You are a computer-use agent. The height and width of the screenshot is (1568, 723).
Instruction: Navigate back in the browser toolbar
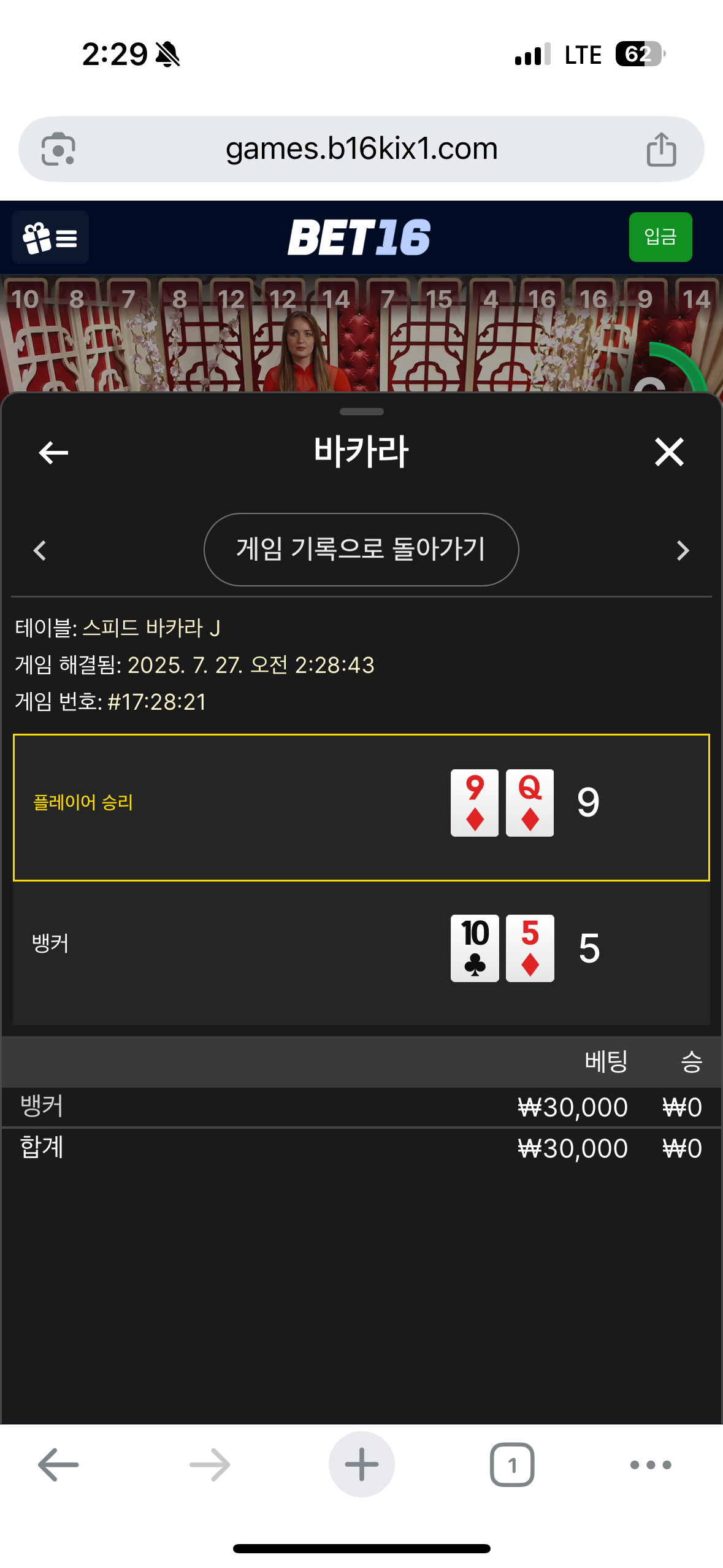pos(58,1465)
